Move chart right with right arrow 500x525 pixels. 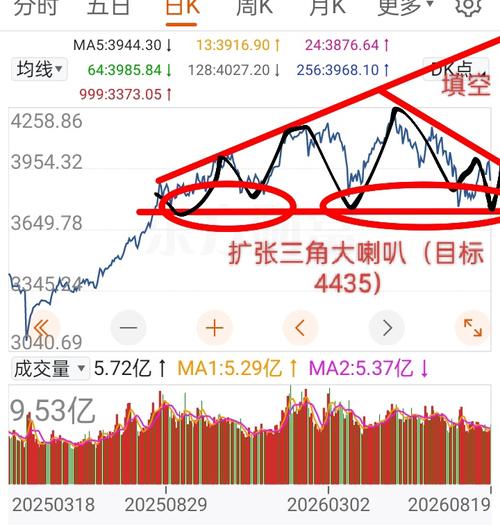pyautogui.click(x=386, y=328)
